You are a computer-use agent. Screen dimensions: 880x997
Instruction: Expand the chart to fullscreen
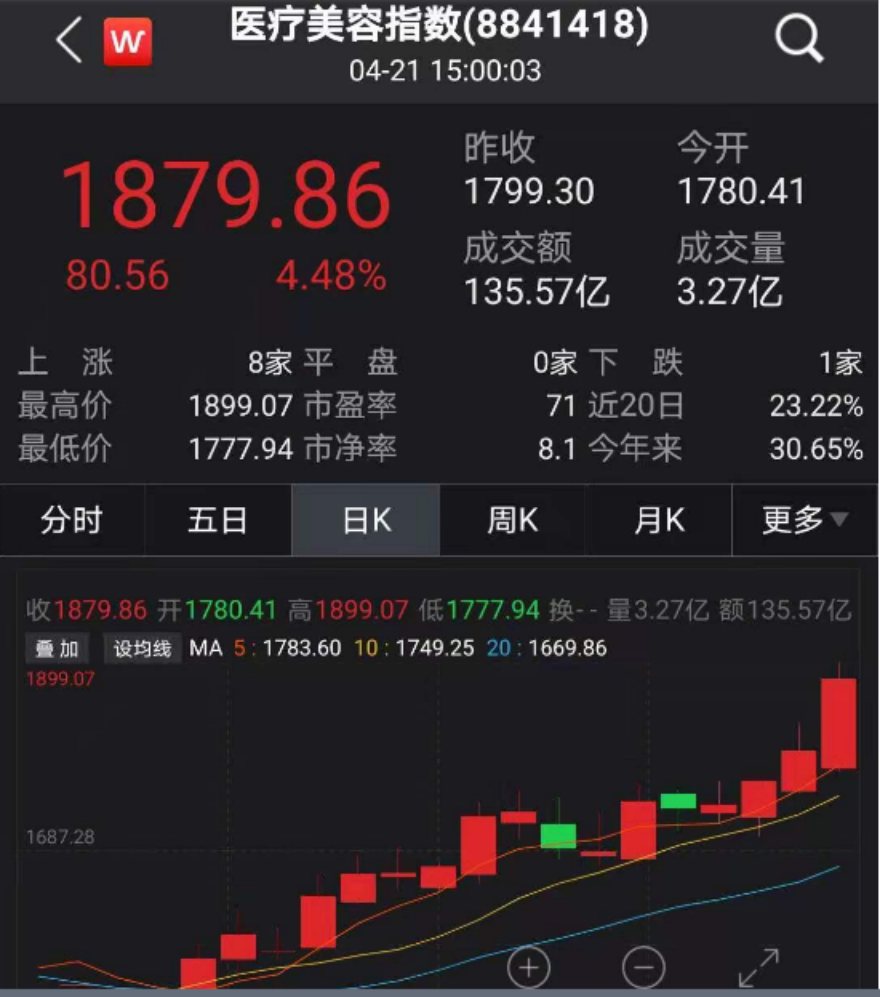(758, 967)
